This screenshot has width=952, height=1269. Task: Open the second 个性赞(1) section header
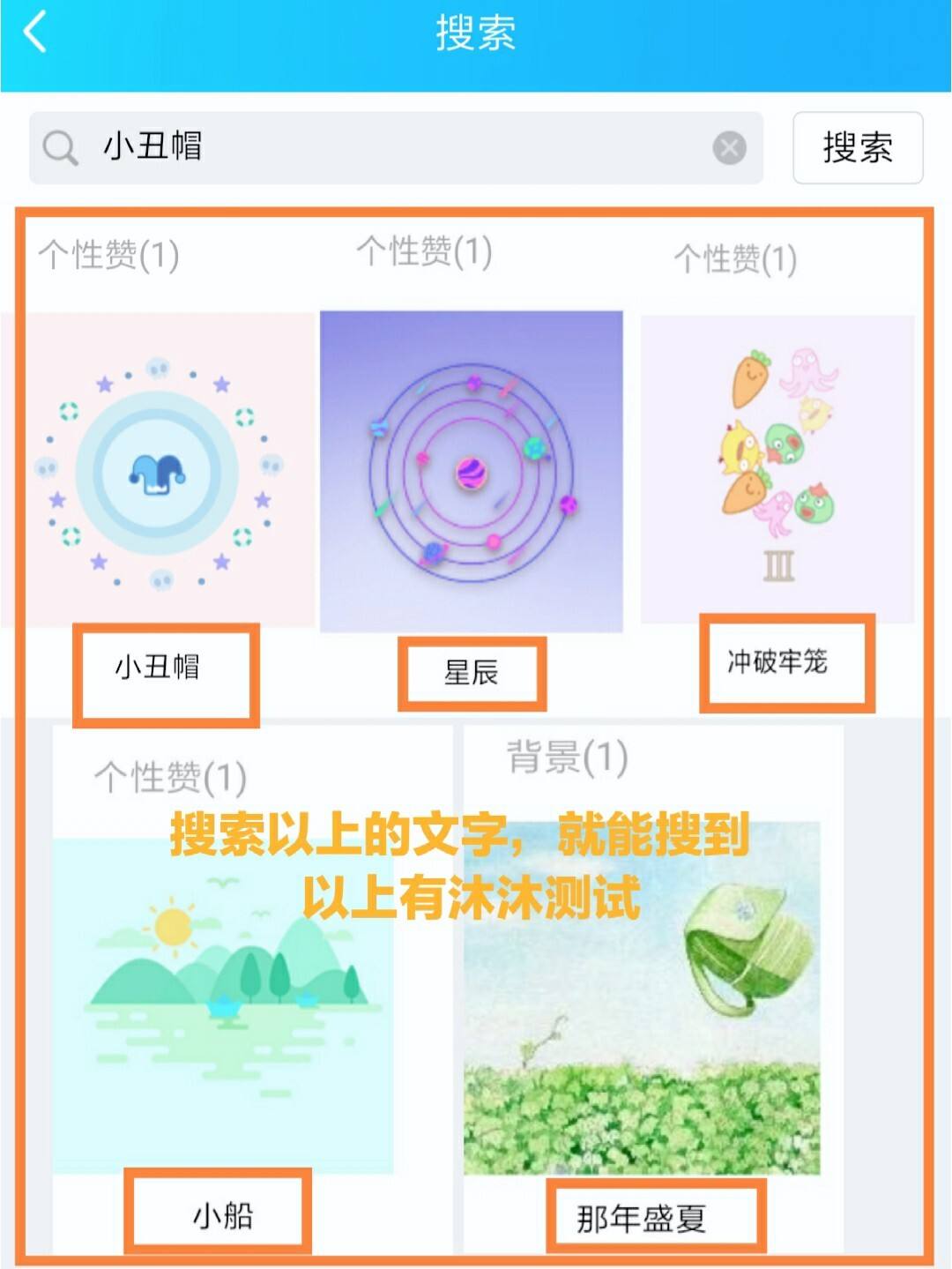(171, 776)
